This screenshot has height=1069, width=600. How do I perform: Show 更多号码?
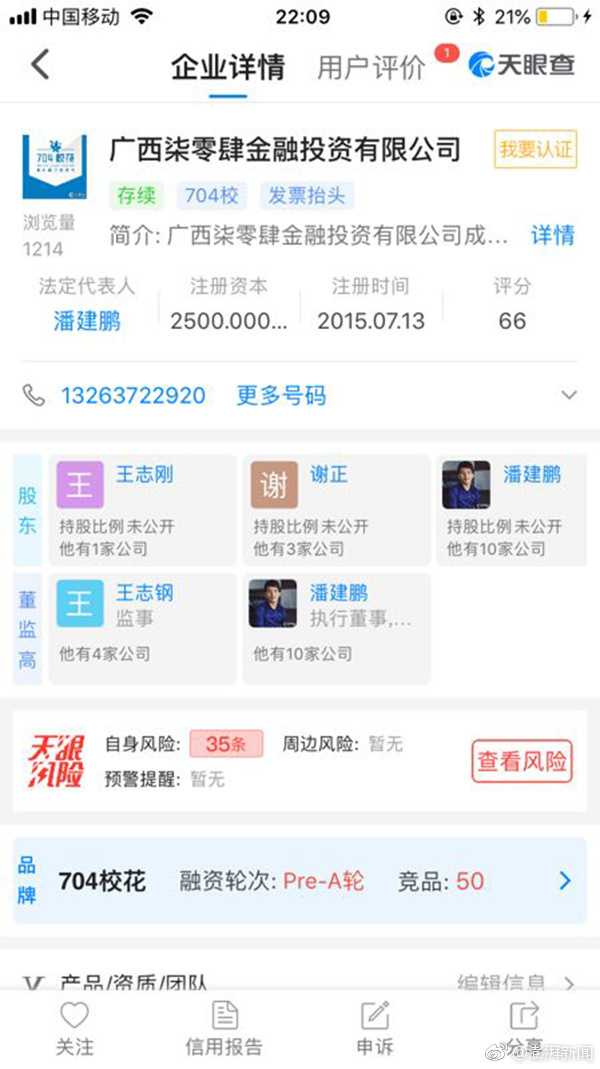[x=281, y=396]
